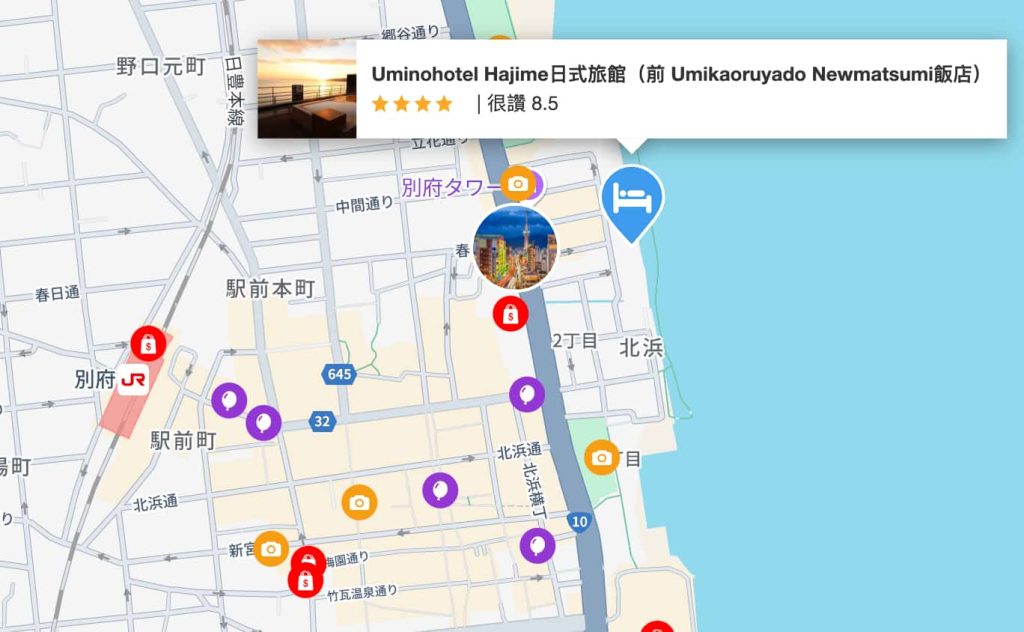The width and height of the screenshot is (1024, 632).
Task: Open the Beppu Tower photo marker
Action: click(514, 248)
